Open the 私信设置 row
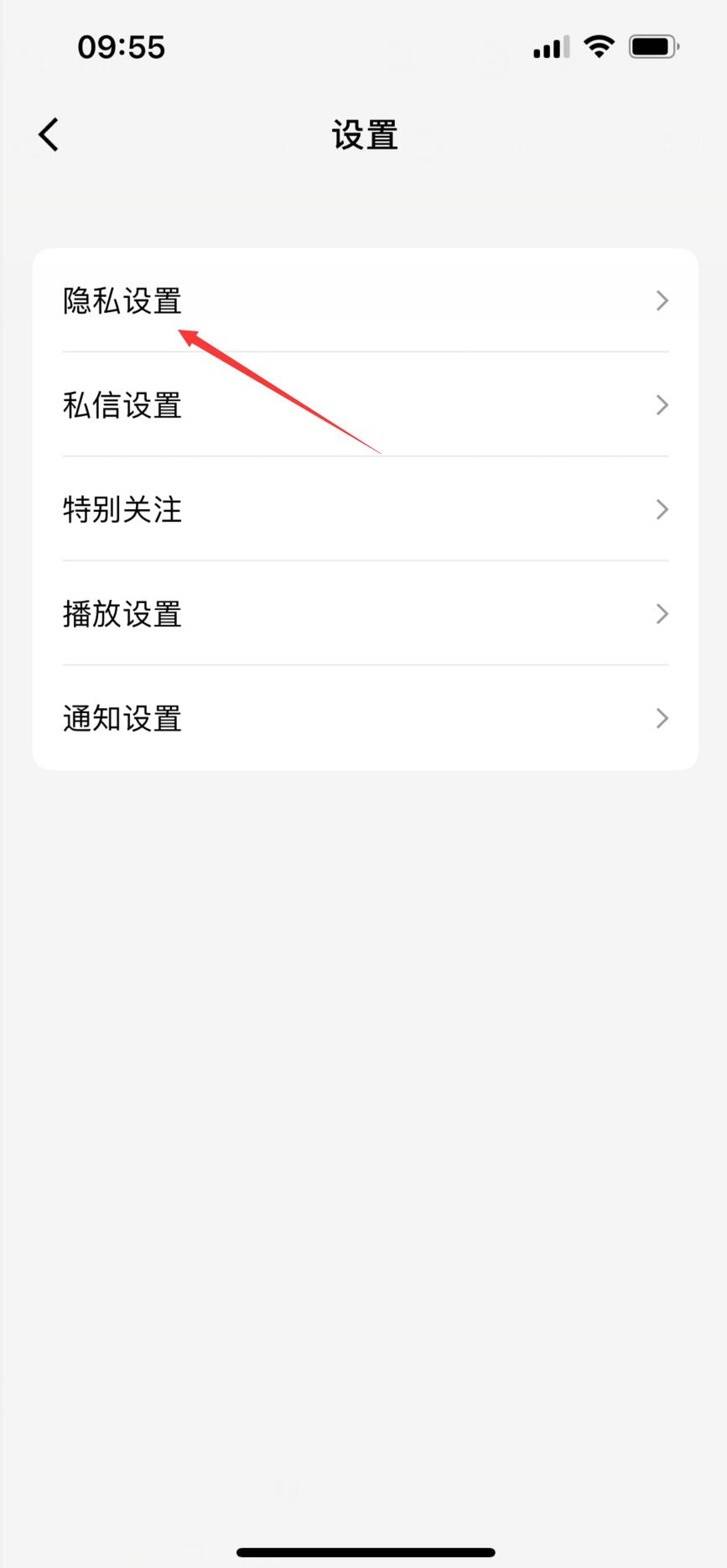This screenshot has height=1568, width=727. [365, 405]
